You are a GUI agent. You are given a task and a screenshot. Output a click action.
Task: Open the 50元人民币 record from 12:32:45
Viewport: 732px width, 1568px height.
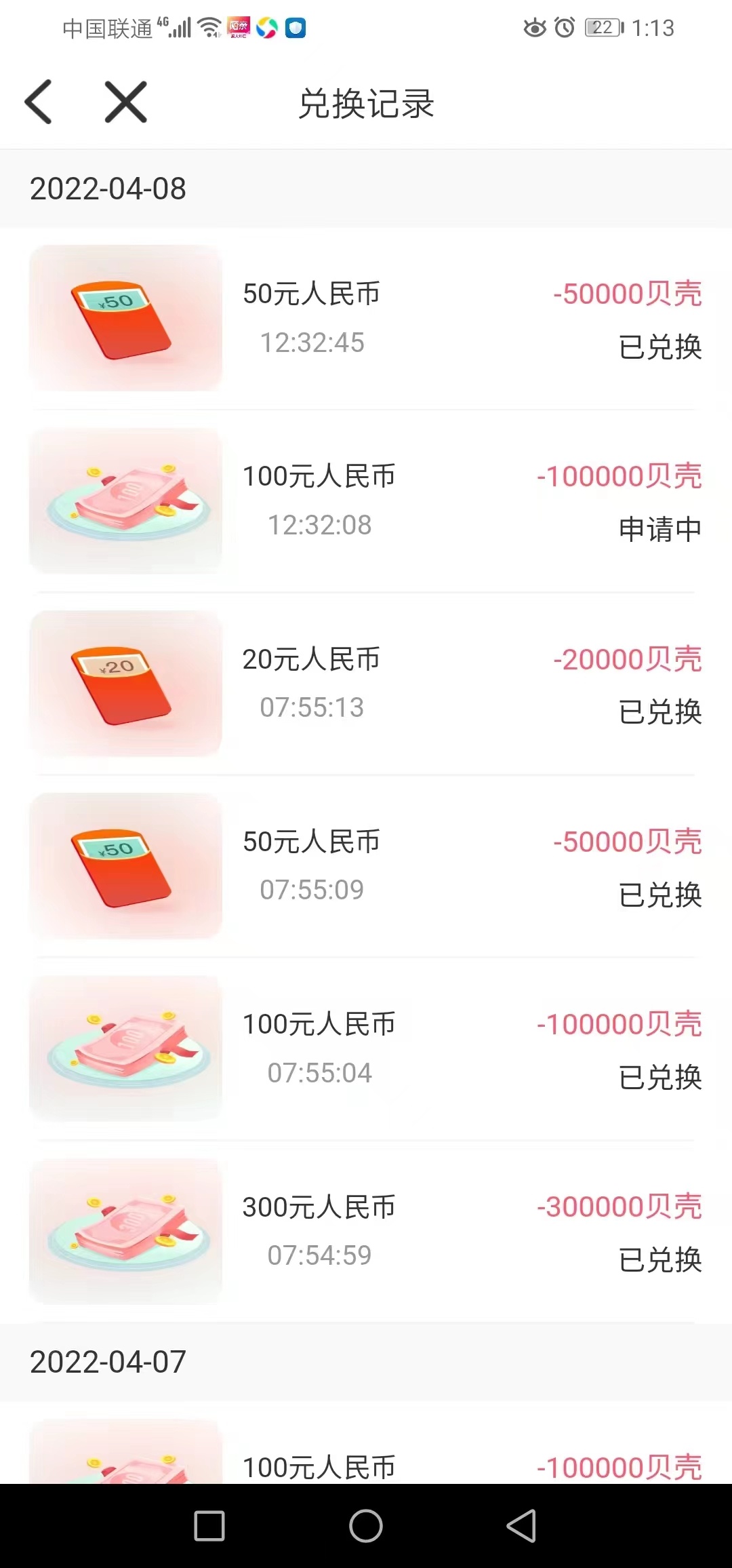click(x=366, y=318)
